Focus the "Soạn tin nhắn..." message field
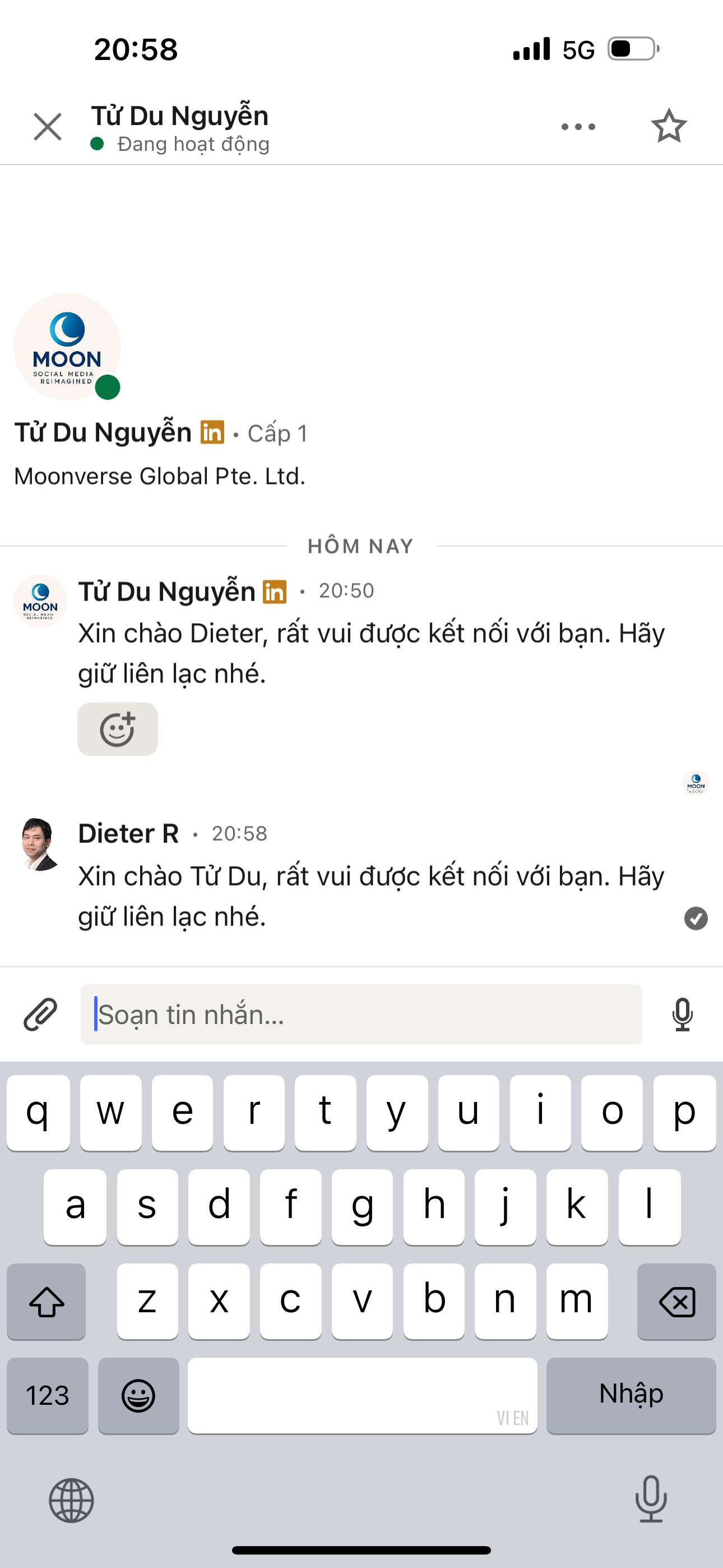 [361, 1014]
